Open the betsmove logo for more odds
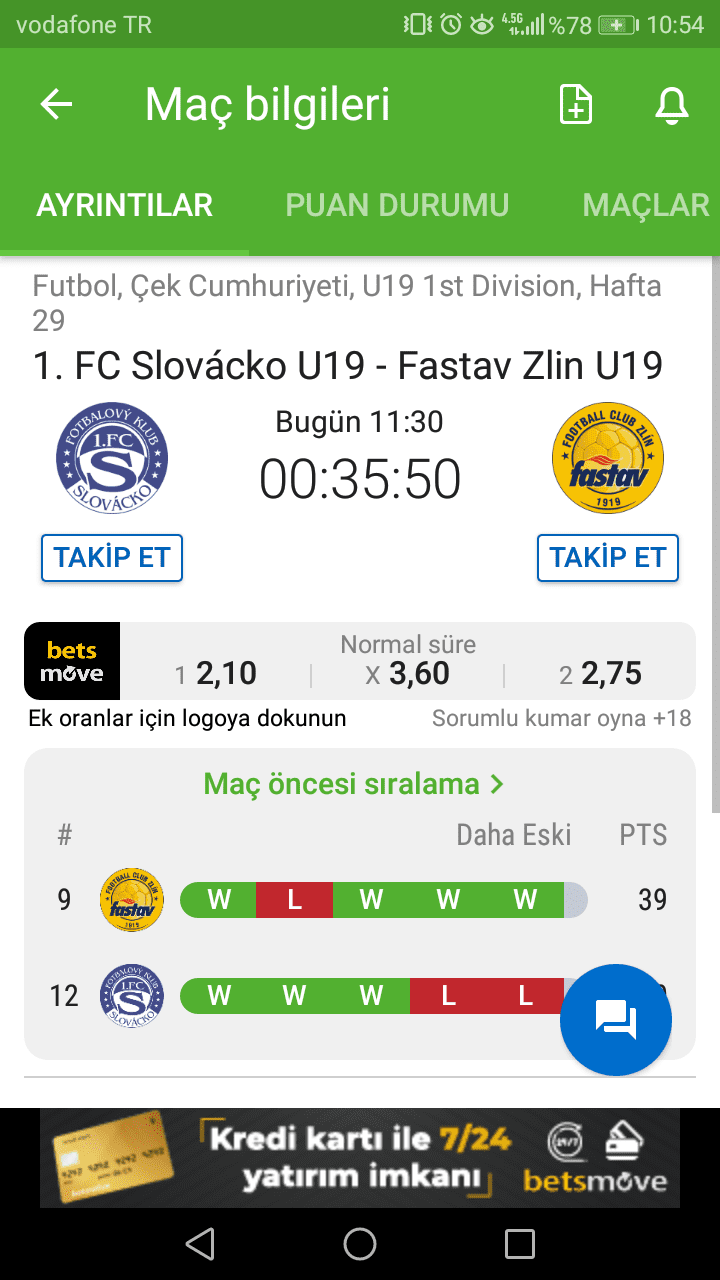 click(72, 661)
